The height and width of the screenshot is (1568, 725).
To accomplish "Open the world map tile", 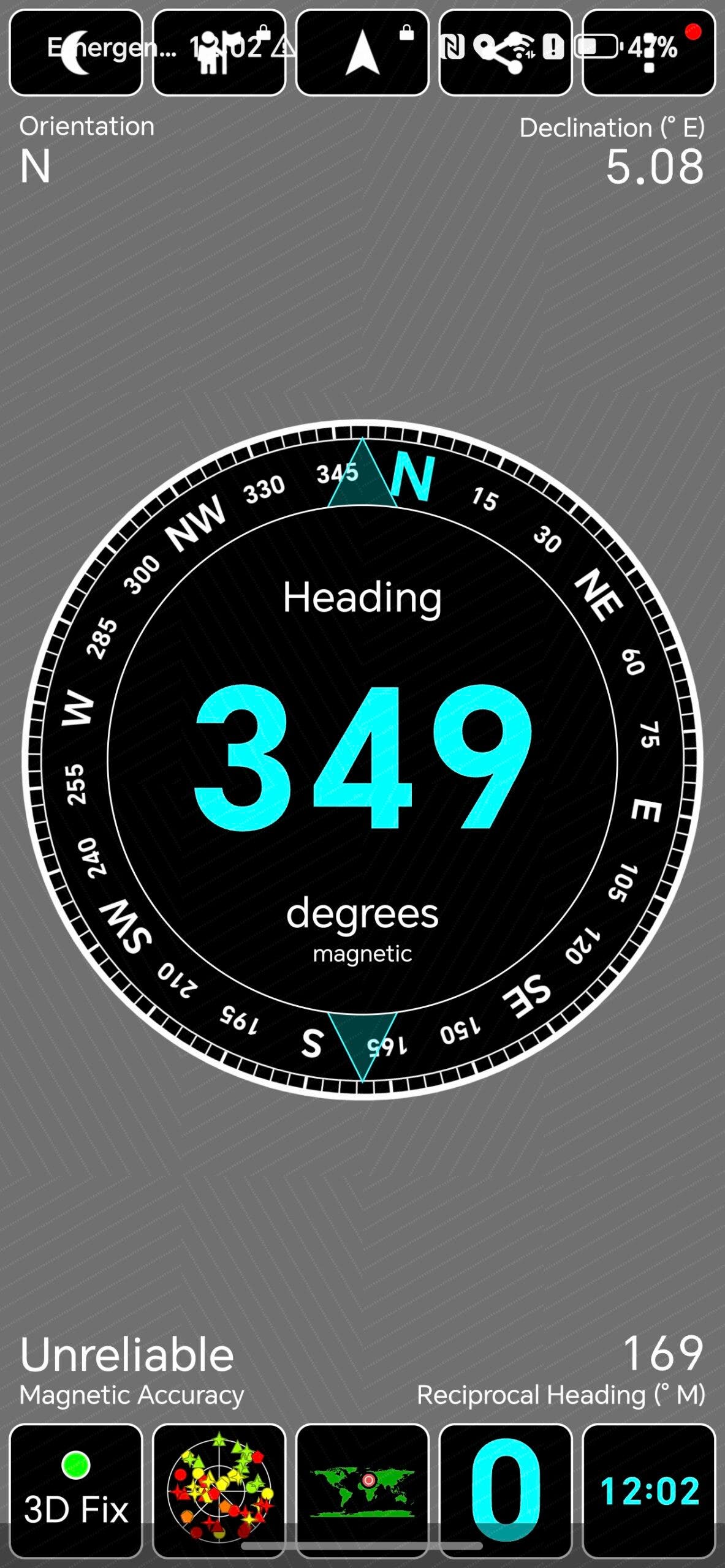I will click(362, 1491).
